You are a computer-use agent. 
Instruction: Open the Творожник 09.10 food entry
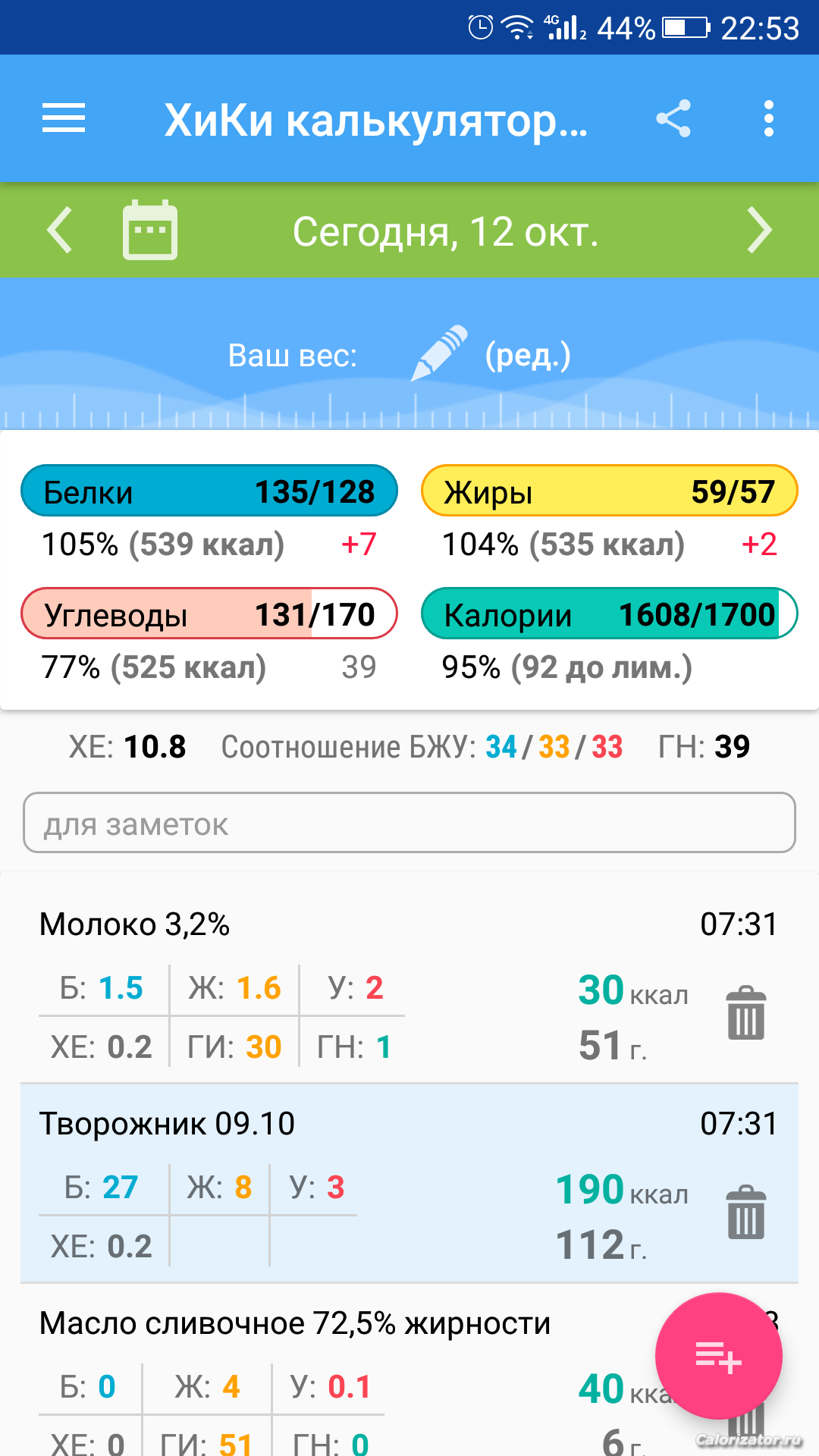tap(303, 1124)
